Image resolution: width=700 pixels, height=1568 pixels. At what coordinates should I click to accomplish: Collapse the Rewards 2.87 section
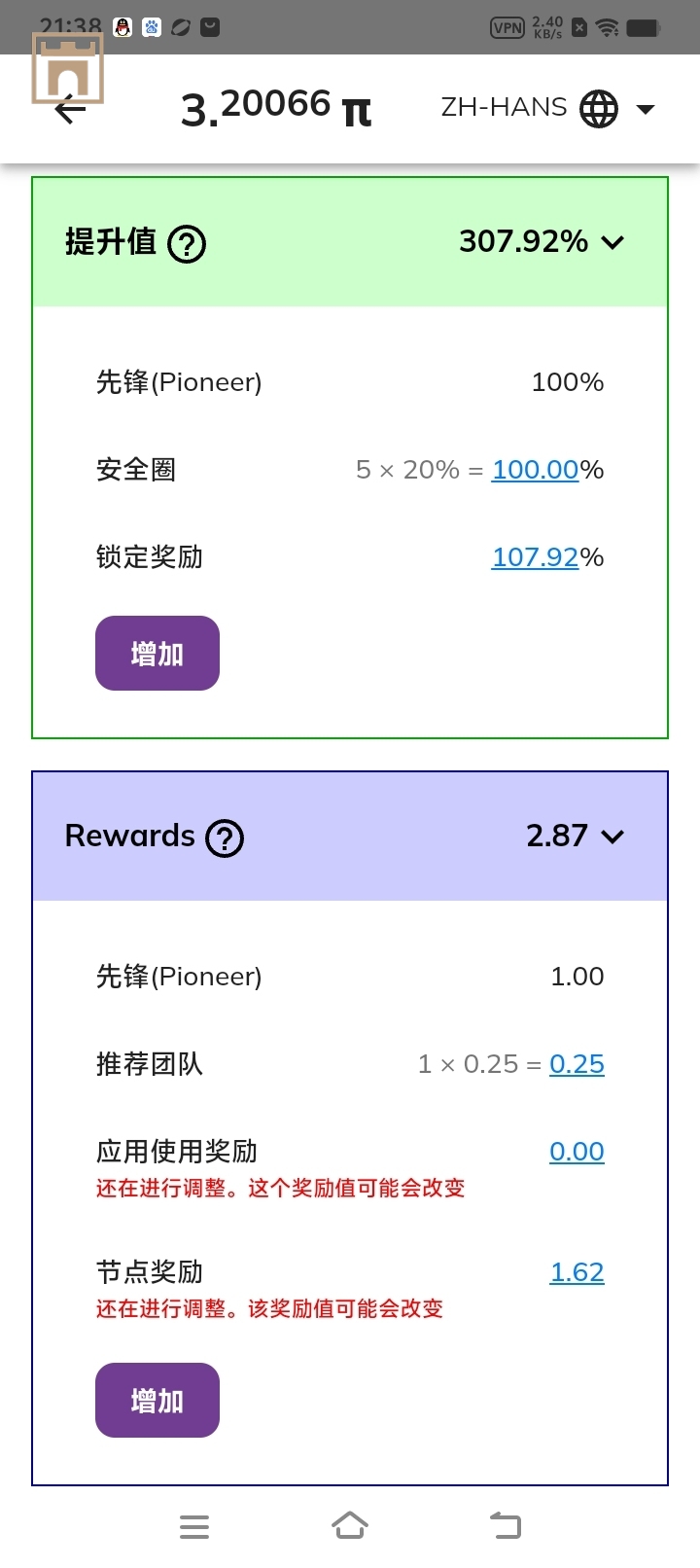612,837
